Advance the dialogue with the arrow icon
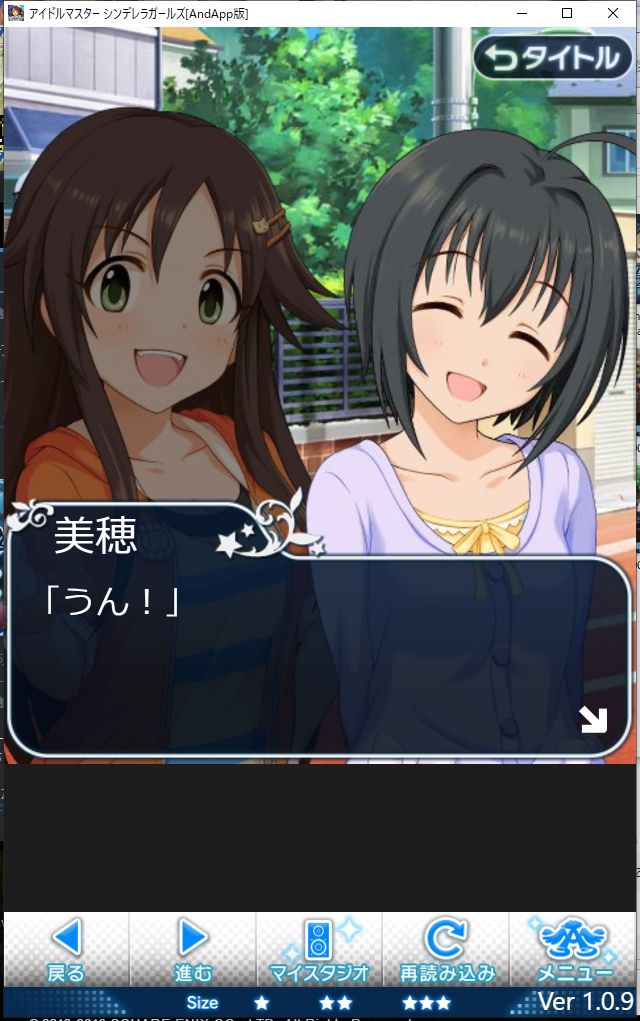 click(x=593, y=719)
